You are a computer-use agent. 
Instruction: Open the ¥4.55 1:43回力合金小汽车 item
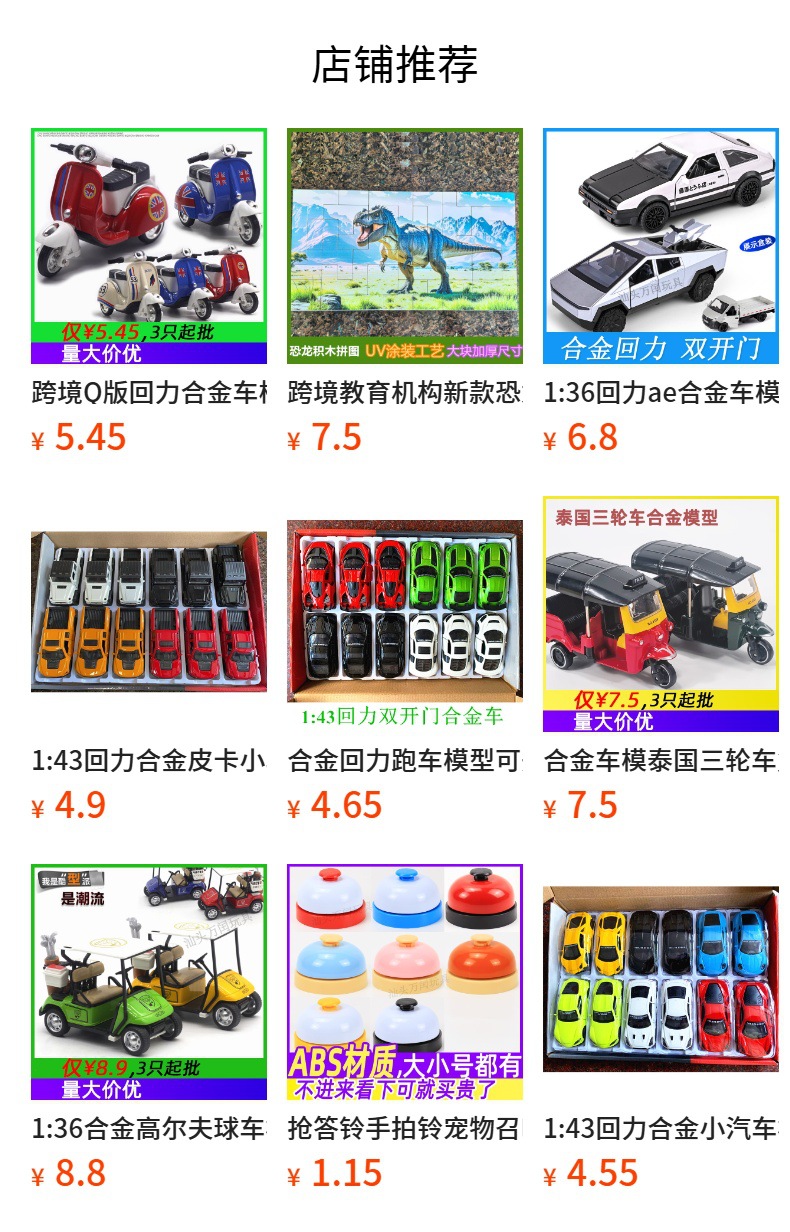660,981
